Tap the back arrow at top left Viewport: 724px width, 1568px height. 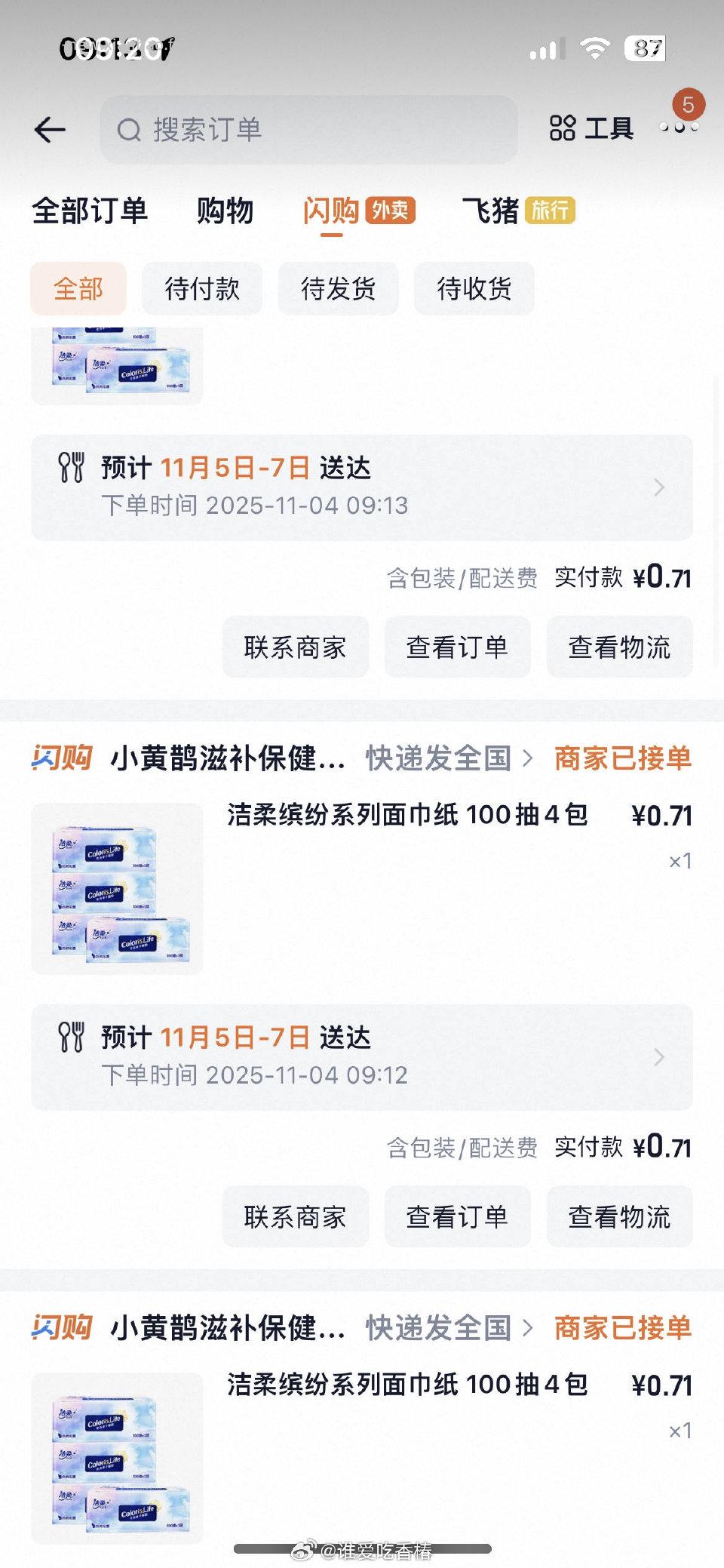(x=50, y=129)
